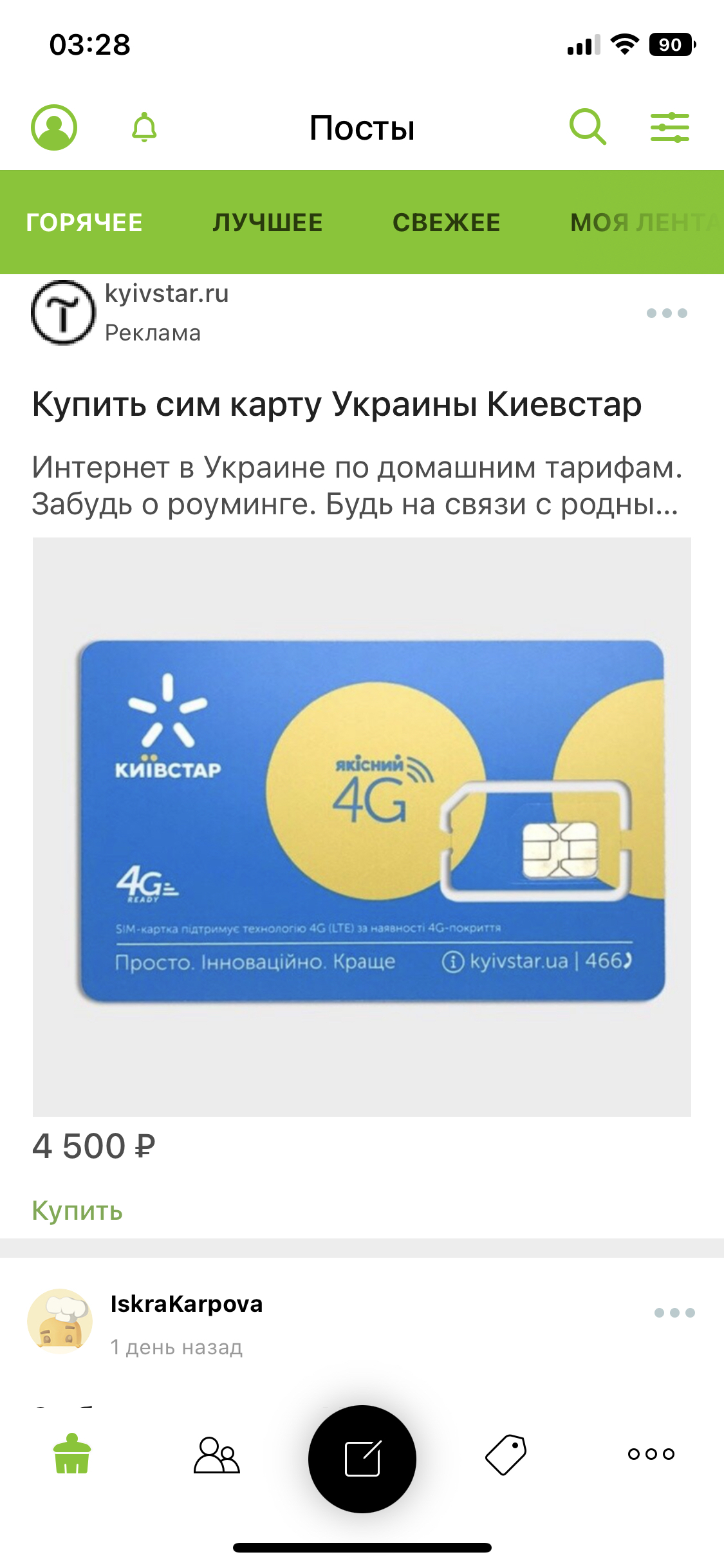Image resolution: width=724 pixels, height=1568 pixels.
Task: Open the feed filter settings
Action: pos(669,127)
